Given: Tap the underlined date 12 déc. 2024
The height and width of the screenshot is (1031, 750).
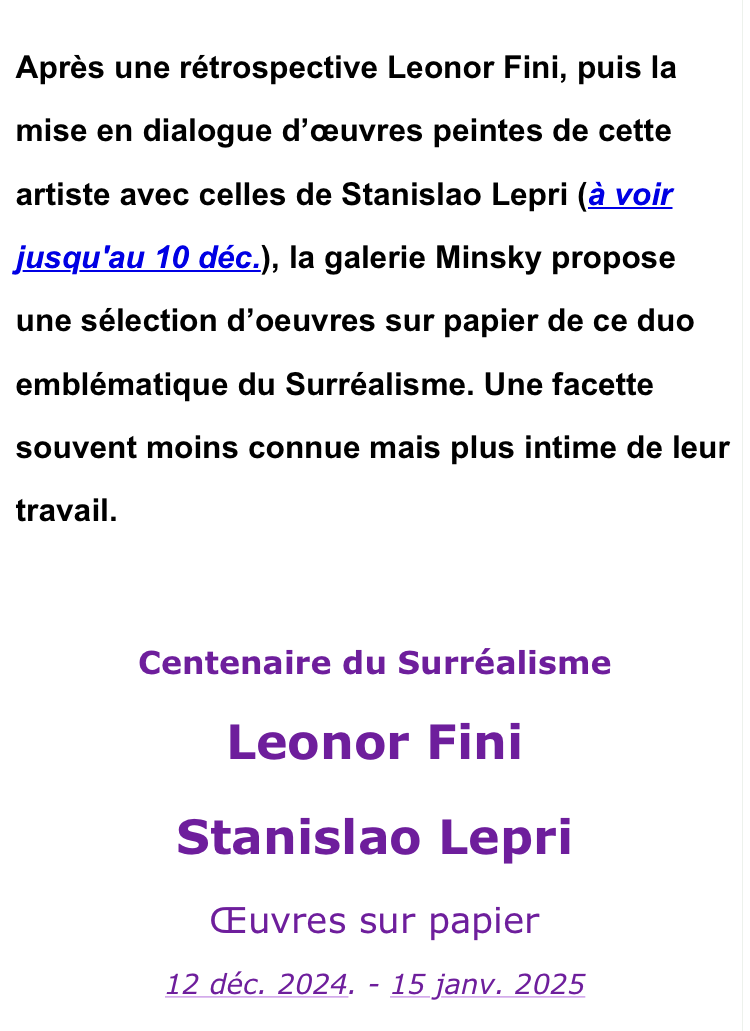Looking at the screenshot, I should [255, 984].
